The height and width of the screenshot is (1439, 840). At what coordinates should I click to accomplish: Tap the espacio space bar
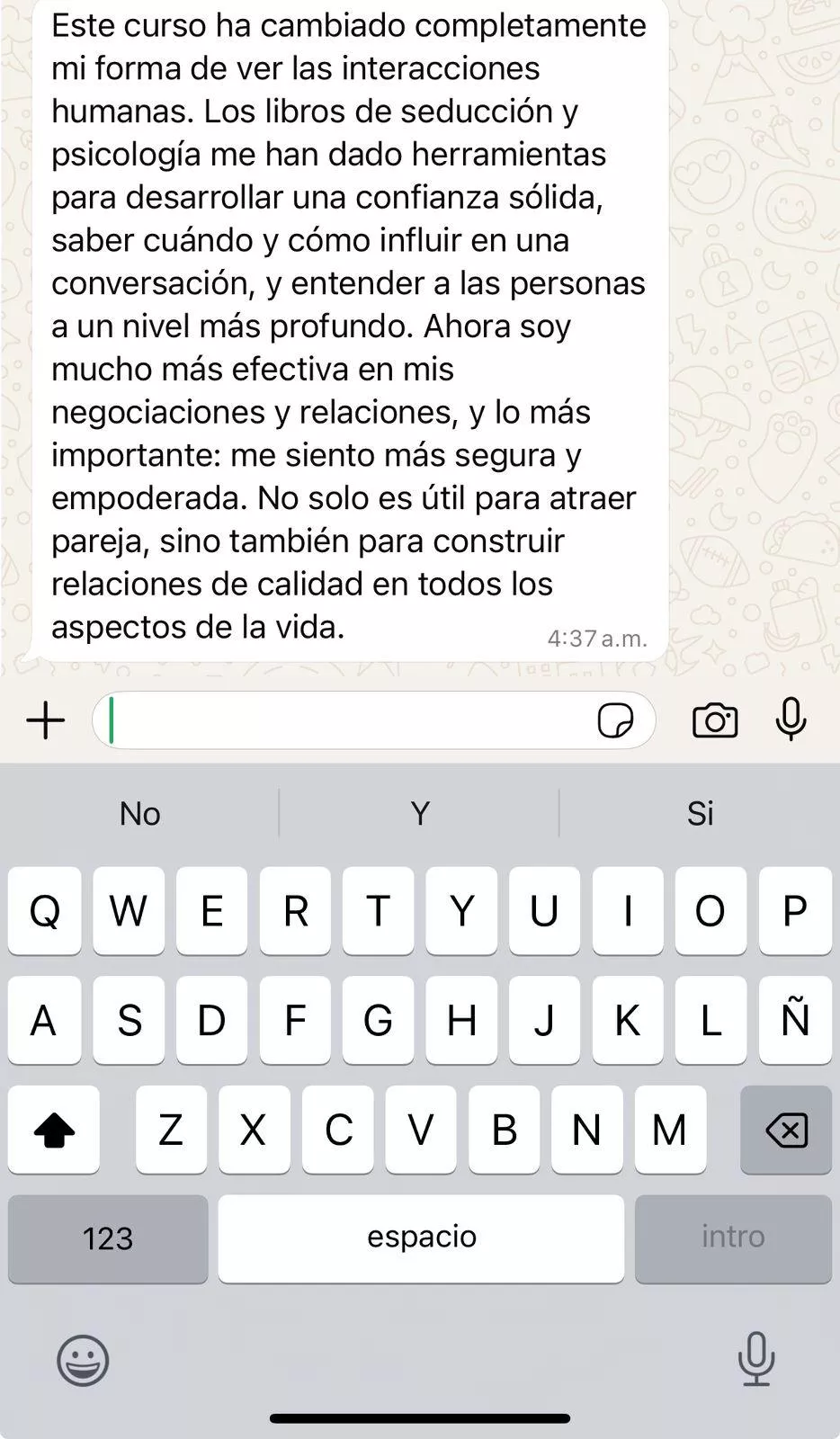[421, 1238]
